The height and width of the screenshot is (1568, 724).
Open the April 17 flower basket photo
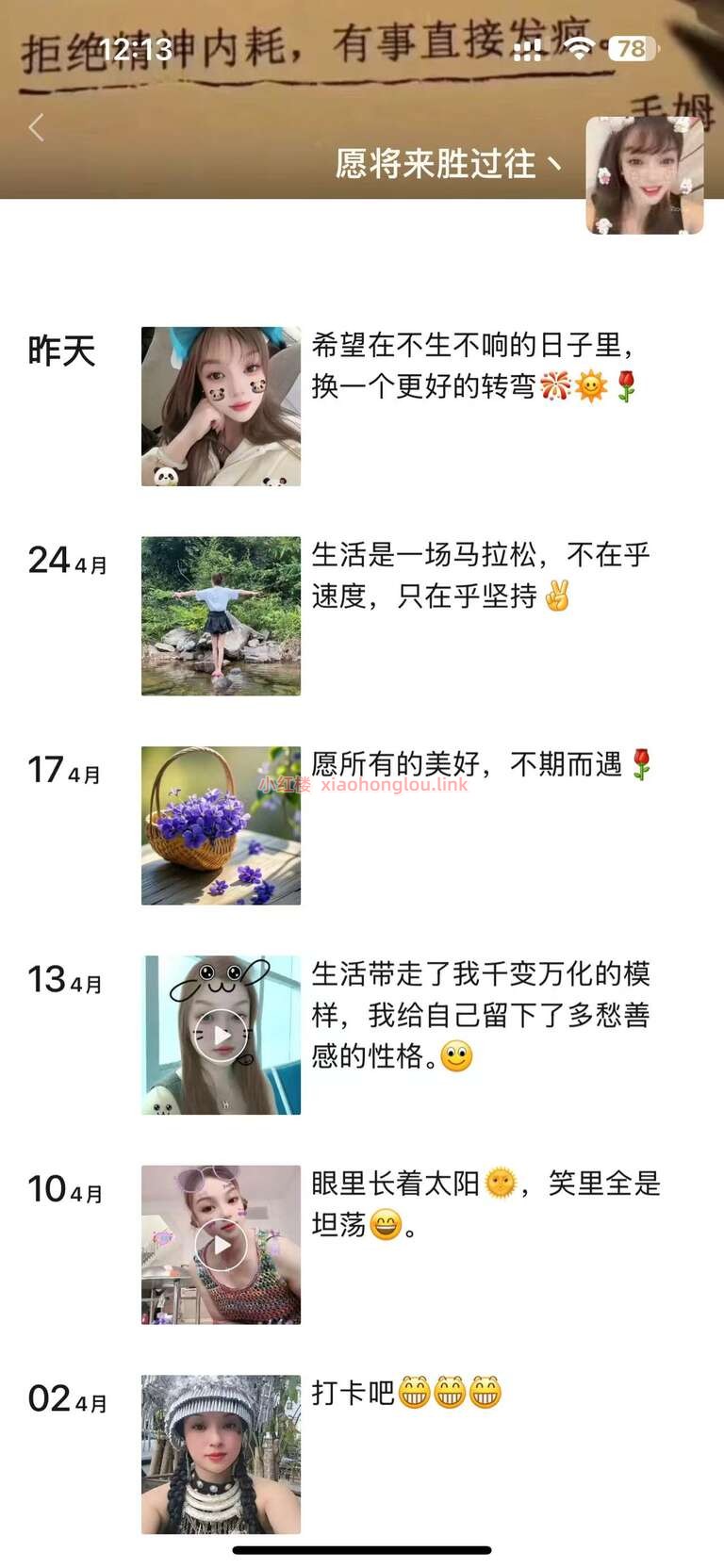click(221, 825)
